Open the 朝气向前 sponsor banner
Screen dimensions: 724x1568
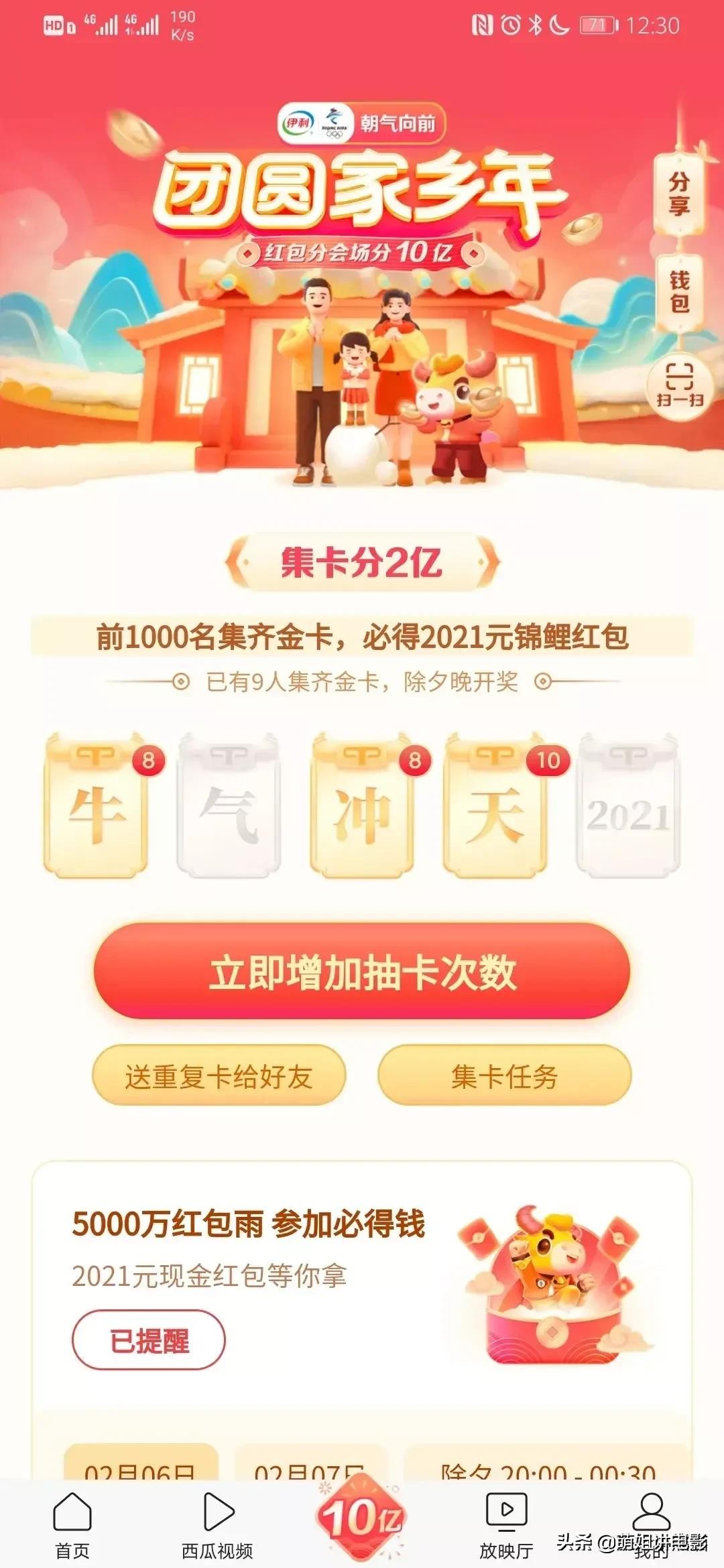[362, 123]
